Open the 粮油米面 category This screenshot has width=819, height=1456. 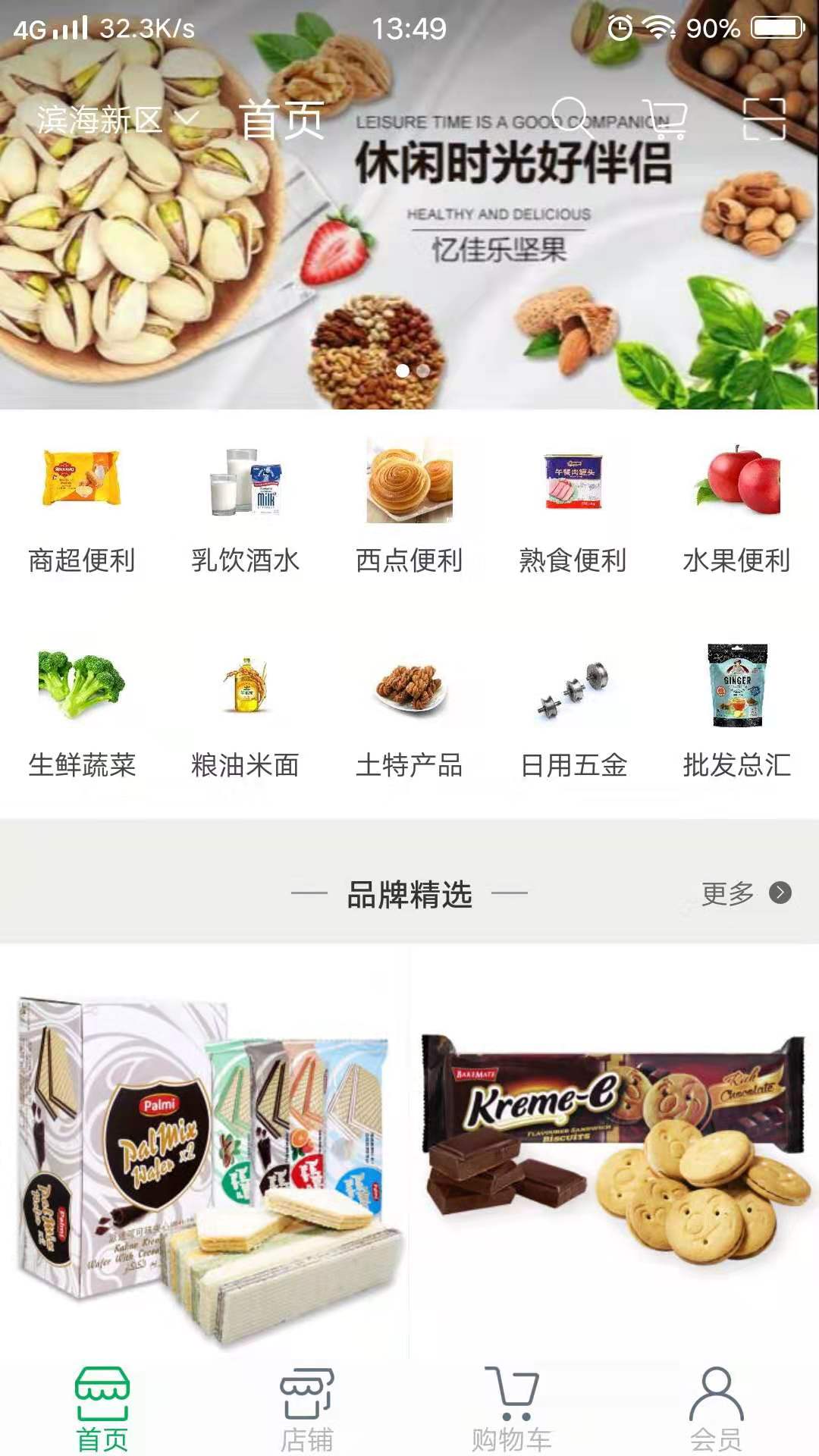[x=244, y=713]
